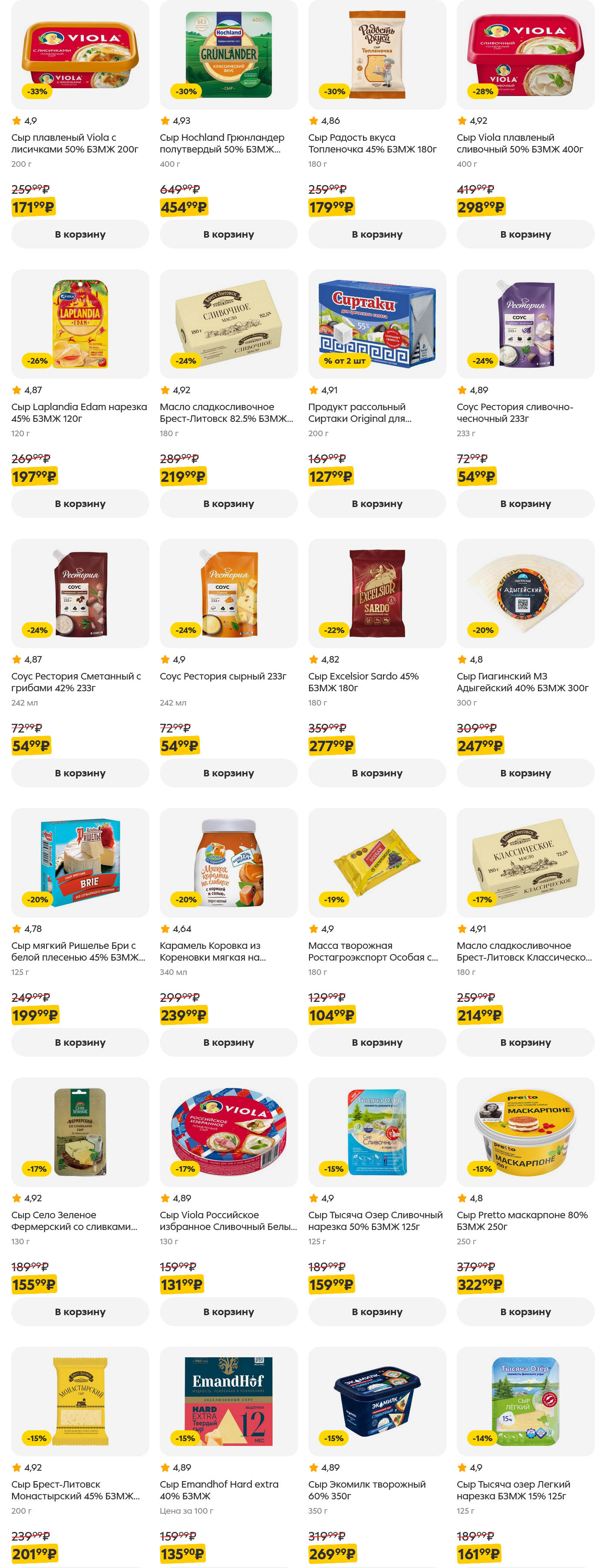Viewport: 607px width, 1568px height.
Task: Add Viola сливочный 400г to cart
Action: click(x=525, y=234)
